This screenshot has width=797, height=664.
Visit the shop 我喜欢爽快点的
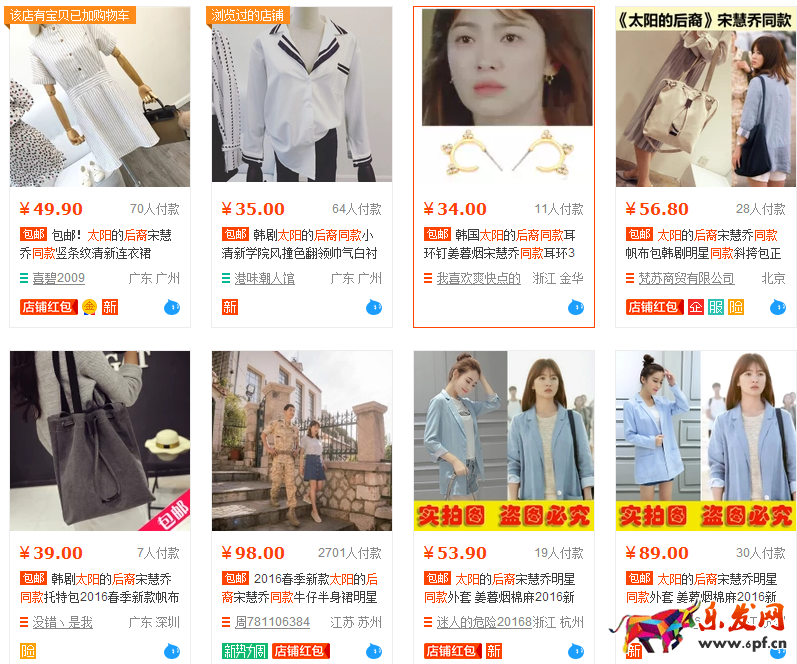(478, 279)
